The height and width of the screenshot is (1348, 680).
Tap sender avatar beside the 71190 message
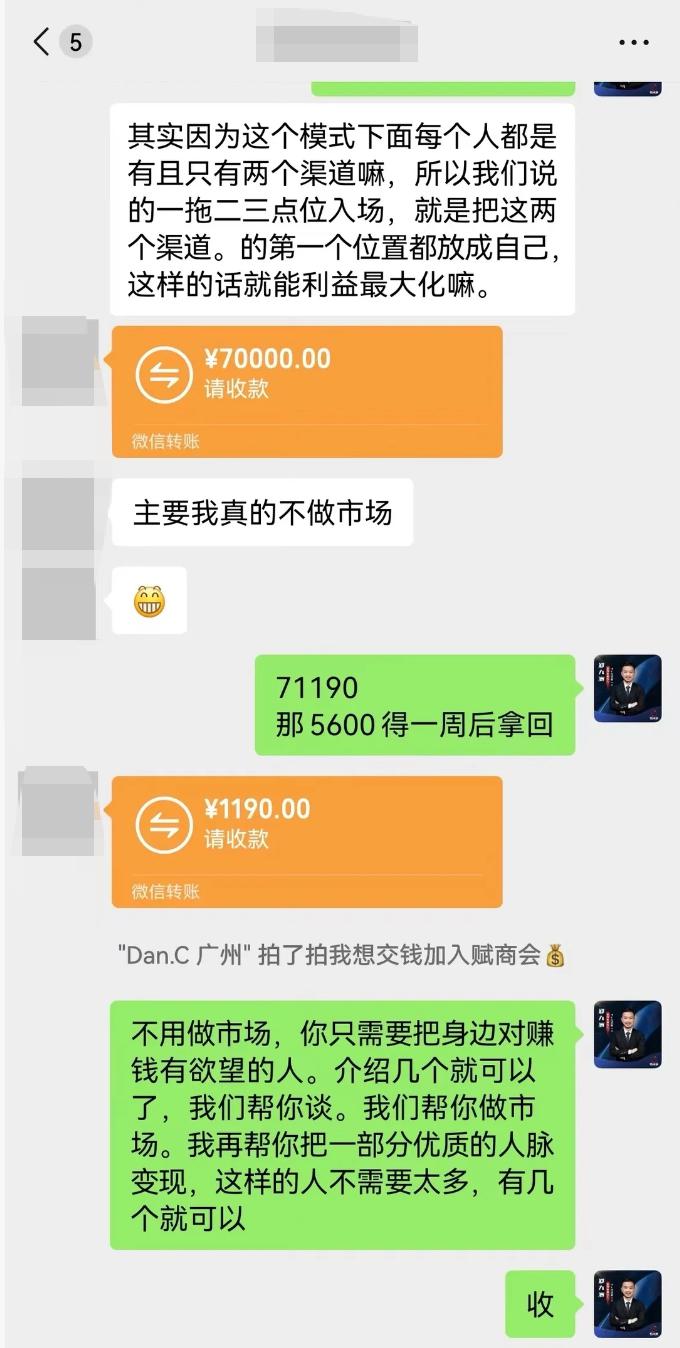tap(628, 689)
